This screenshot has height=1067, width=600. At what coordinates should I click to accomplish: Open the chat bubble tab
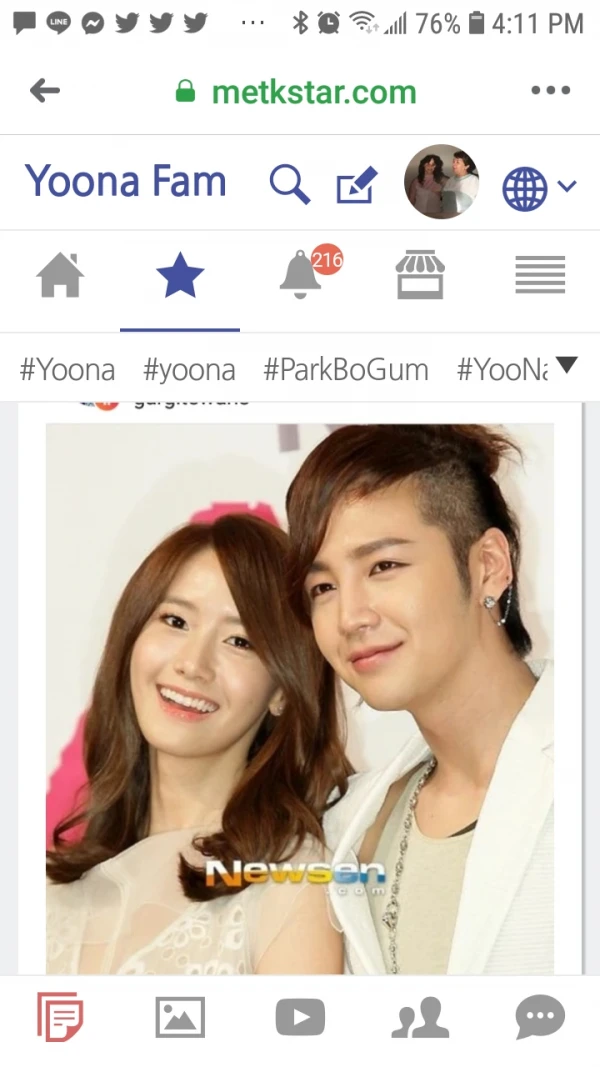540,1018
